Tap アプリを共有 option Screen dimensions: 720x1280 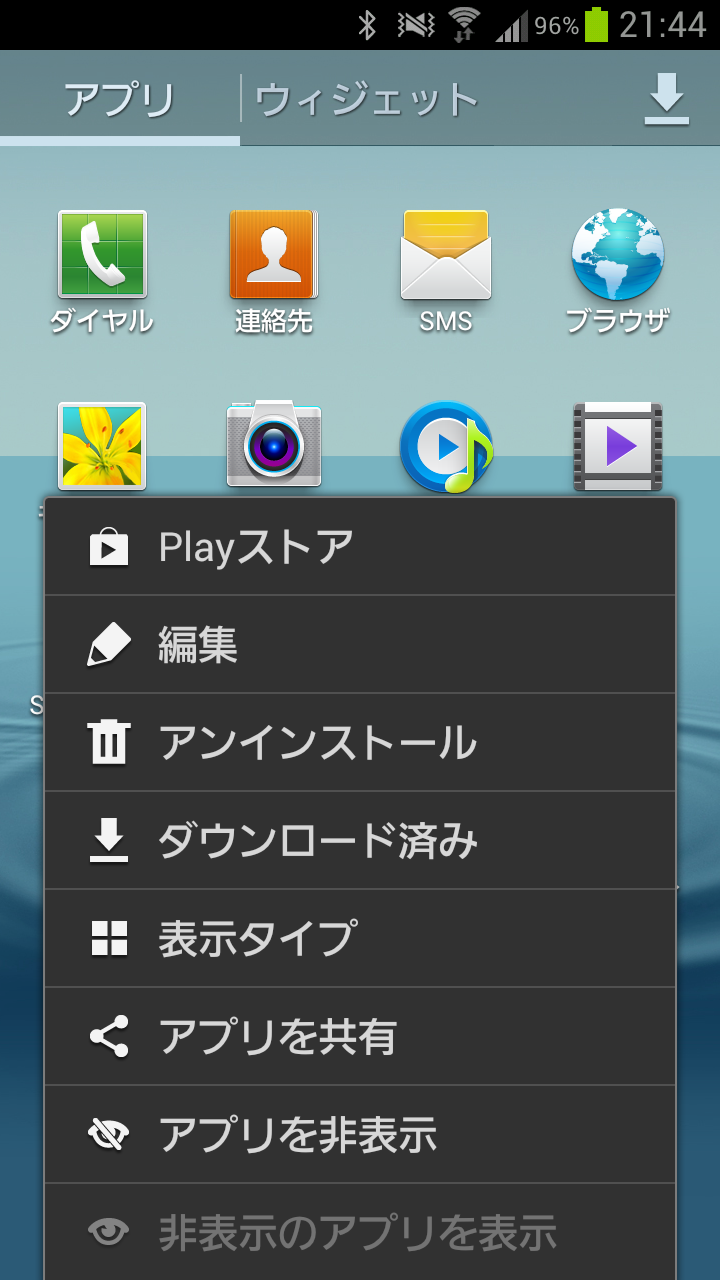(360, 1037)
